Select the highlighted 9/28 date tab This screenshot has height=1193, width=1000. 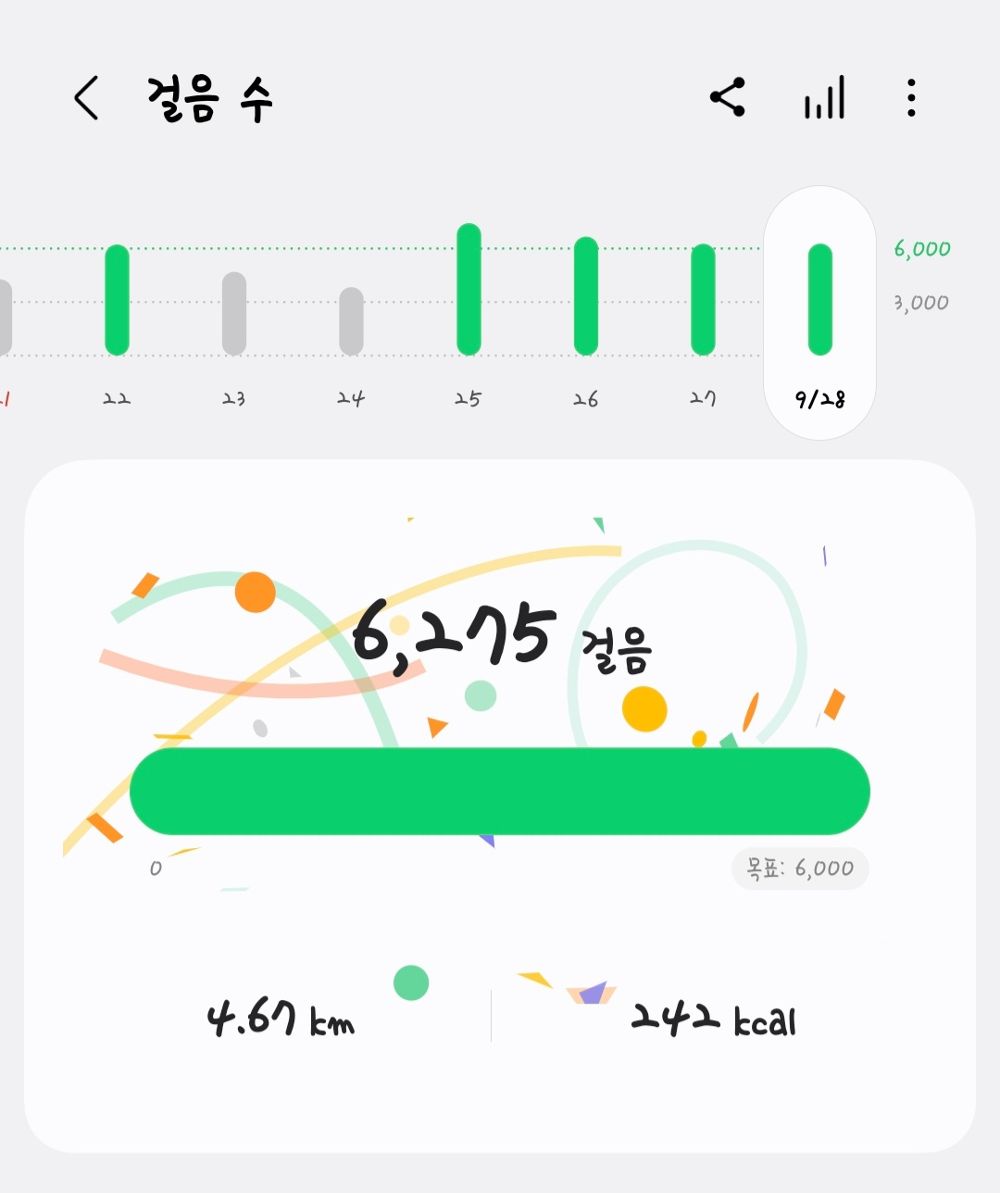tap(820, 398)
